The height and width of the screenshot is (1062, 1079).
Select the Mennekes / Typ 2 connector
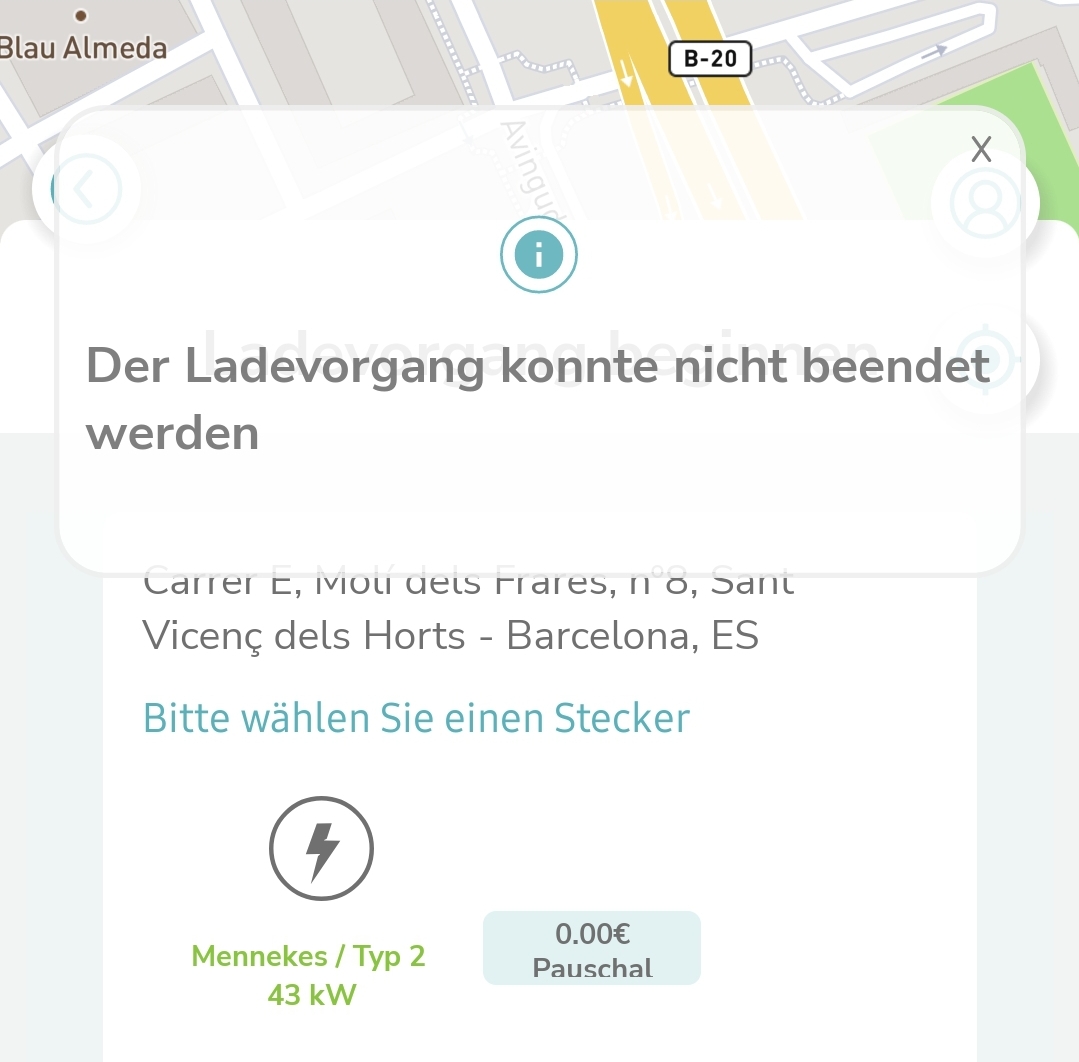pyautogui.click(x=320, y=851)
